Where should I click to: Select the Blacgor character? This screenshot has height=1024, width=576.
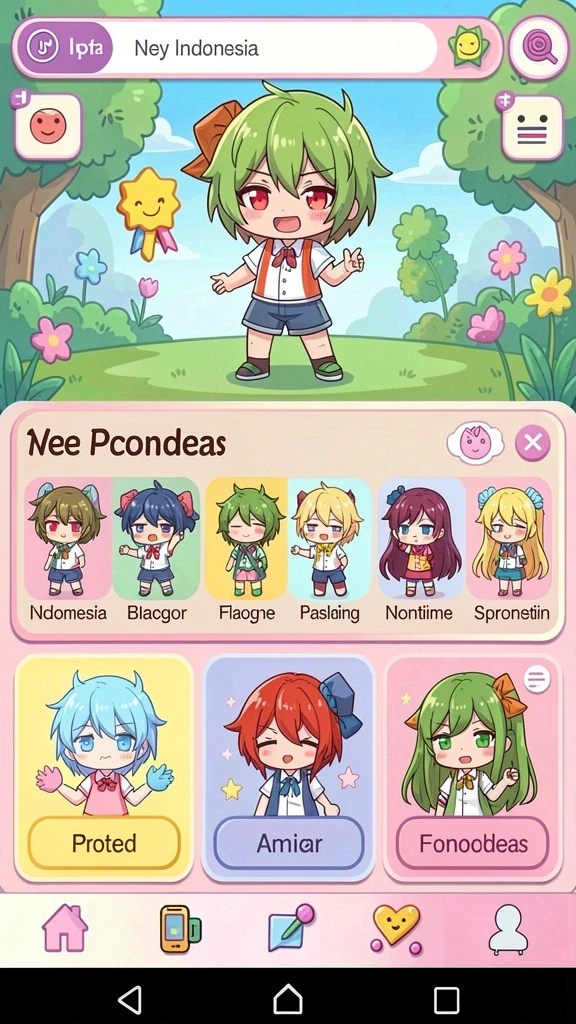(x=157, y=550)
